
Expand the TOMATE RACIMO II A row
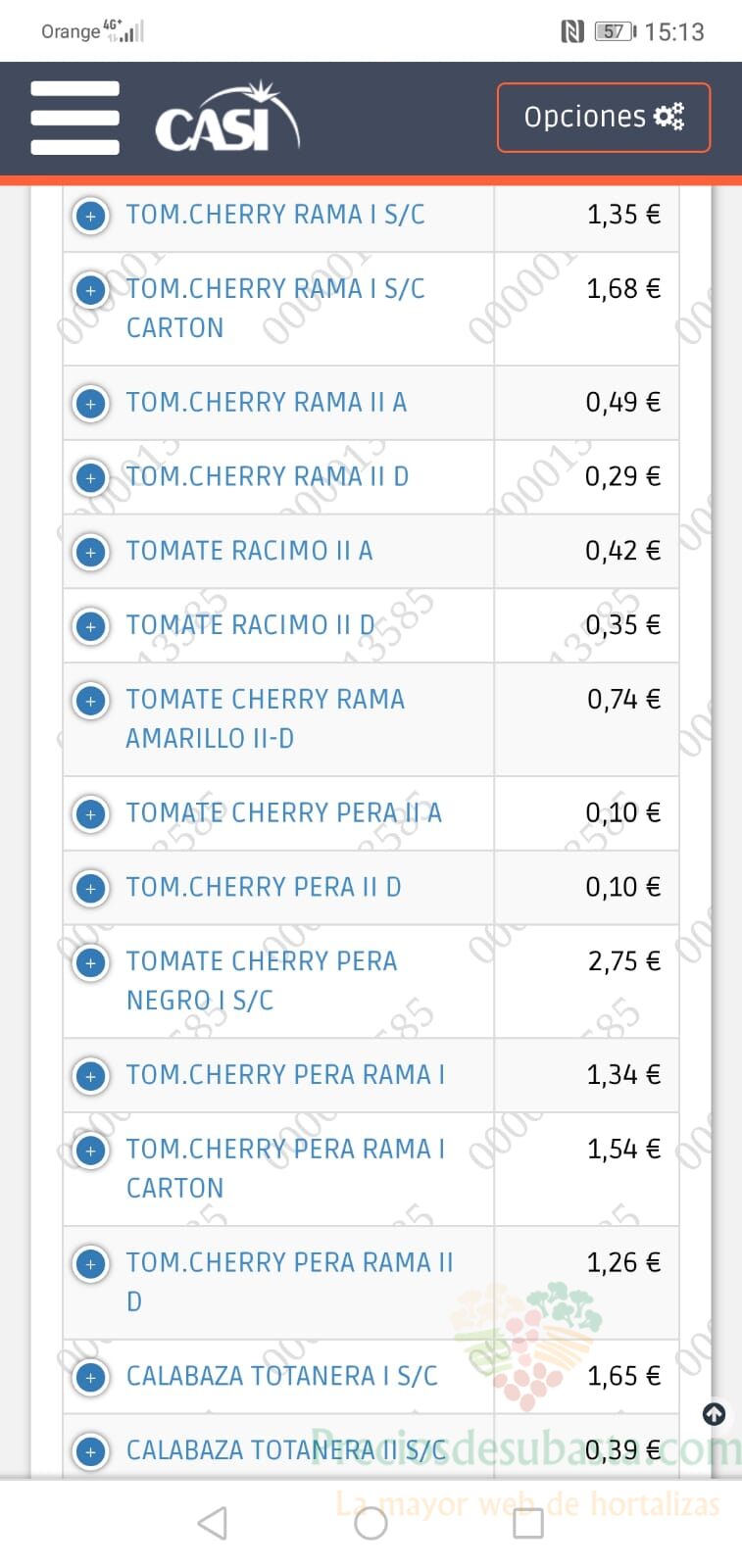click(x=91, y=553)
